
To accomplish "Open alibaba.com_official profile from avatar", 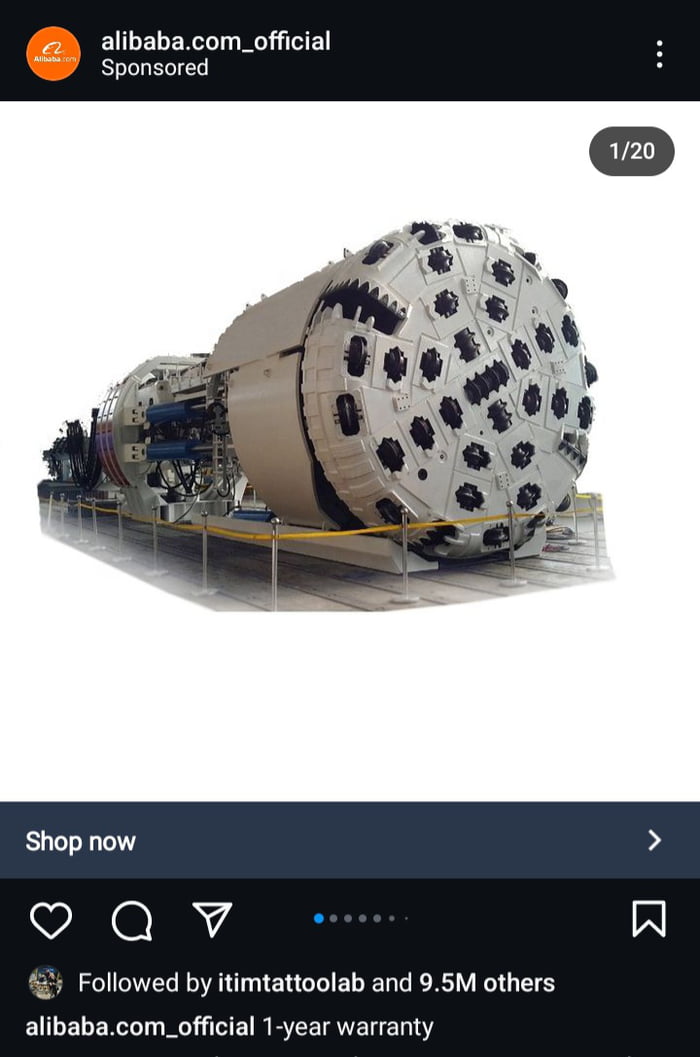I will 53,54.
